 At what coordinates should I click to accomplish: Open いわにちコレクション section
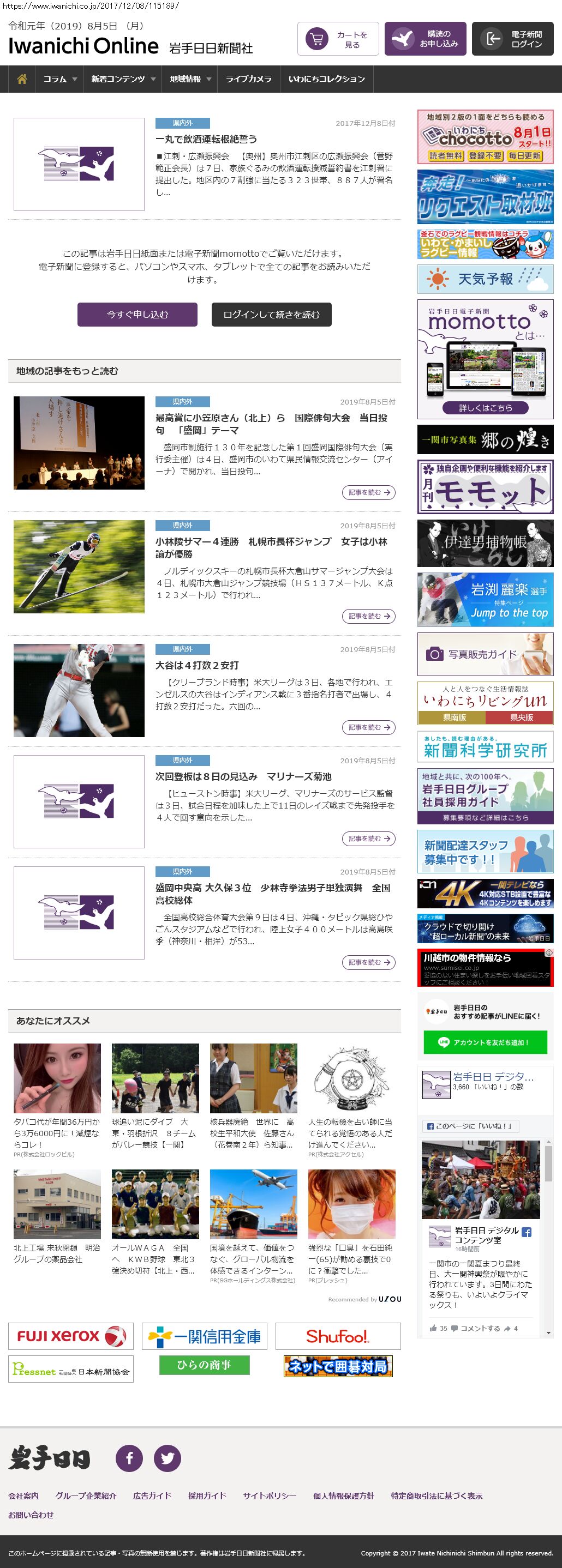[x=326, y=79]
